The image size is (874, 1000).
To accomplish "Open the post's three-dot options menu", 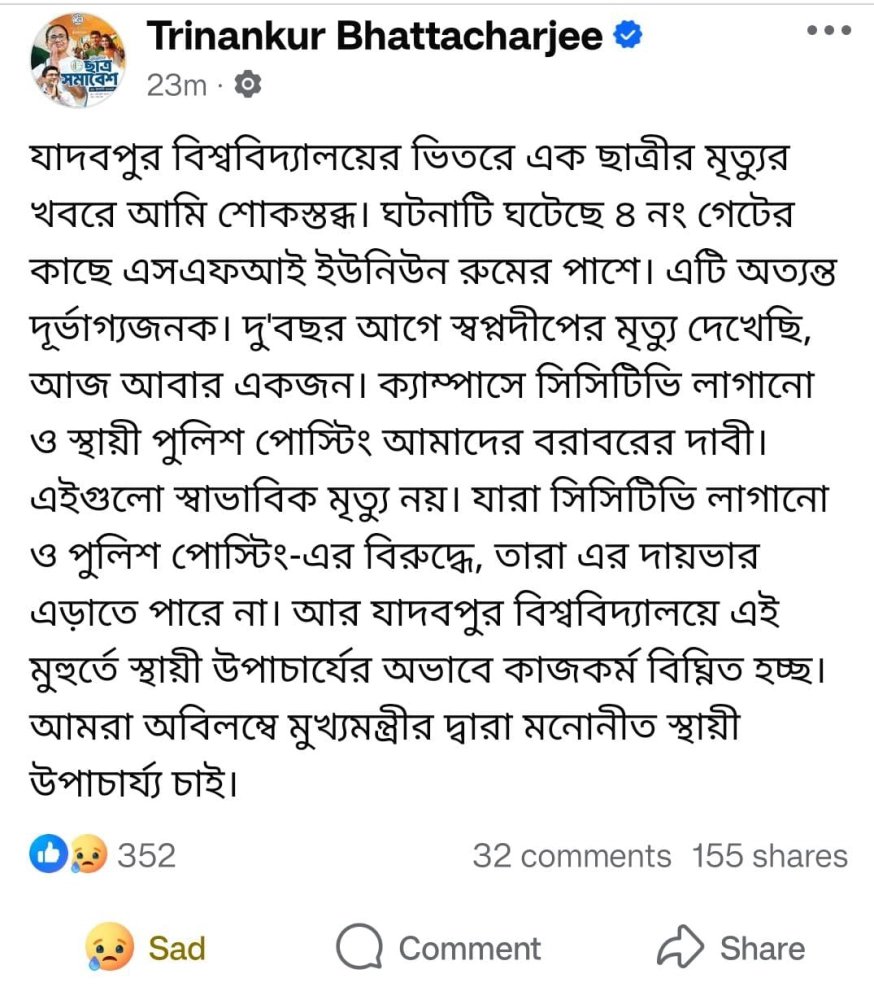I will (827, 31).
